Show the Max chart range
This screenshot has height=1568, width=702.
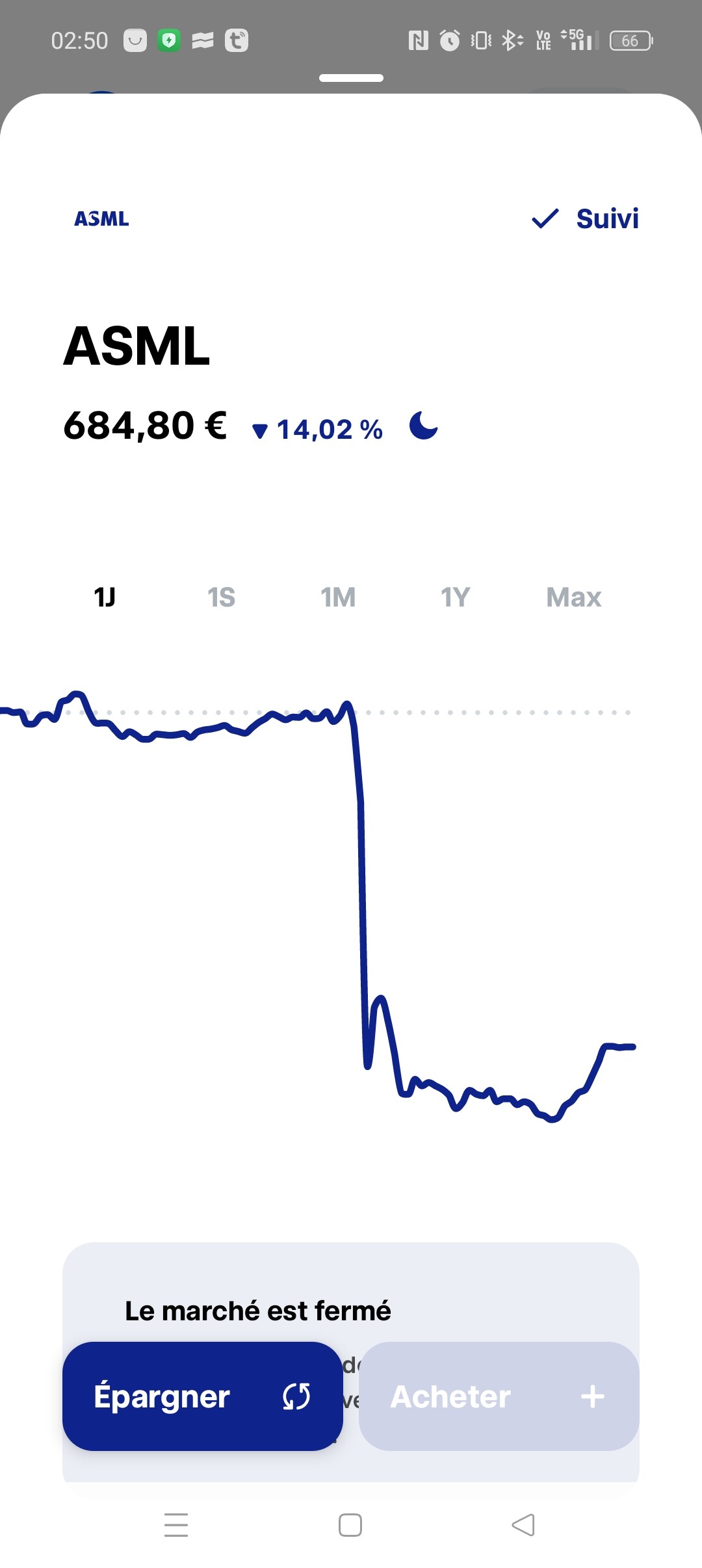point(573,597)
